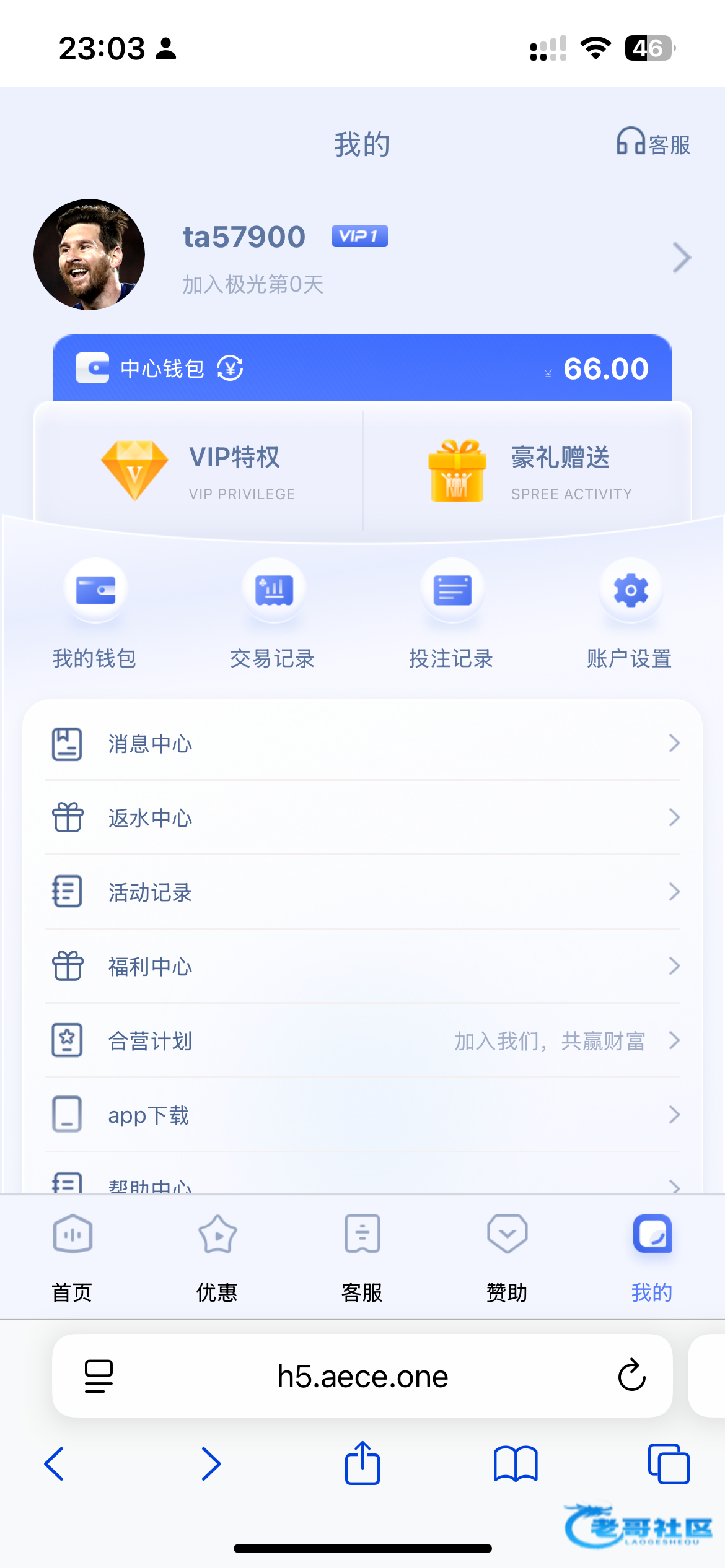Viewport: 725px width, 1568px height.
Task: Open the 合营计划 row
Action: (362, 1040)
